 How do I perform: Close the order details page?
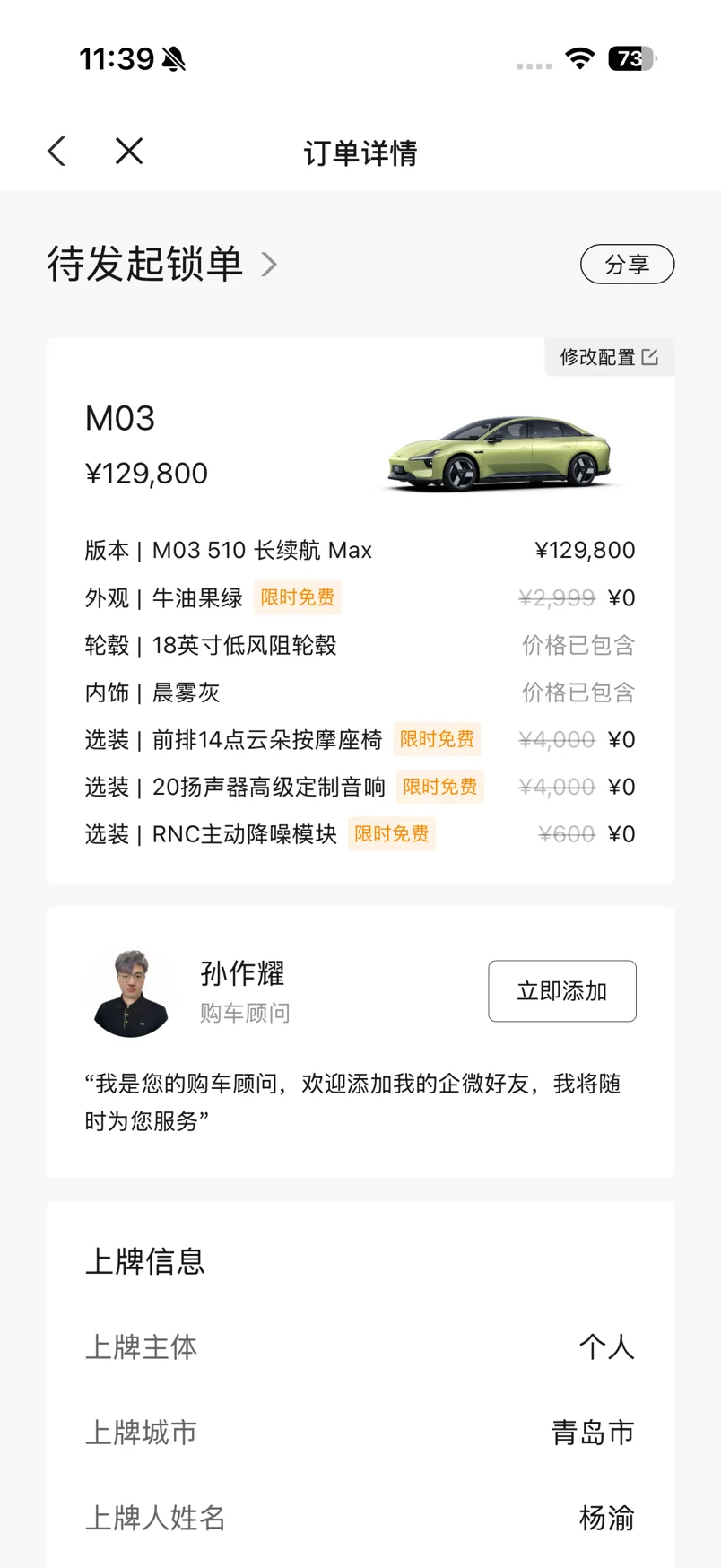[129, 152]
